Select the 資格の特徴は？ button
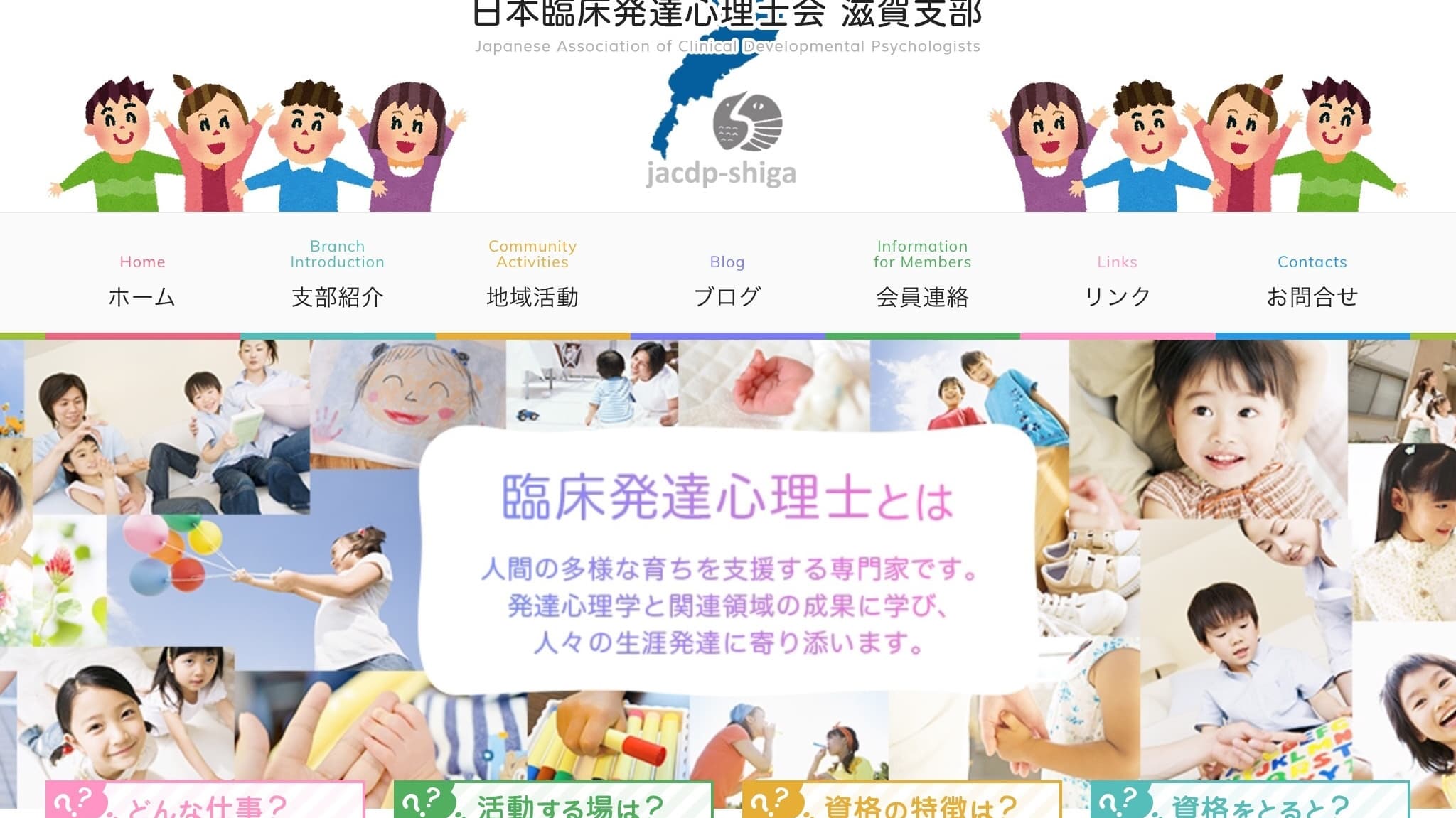The image size is (1456, 818). coord(901,803)
